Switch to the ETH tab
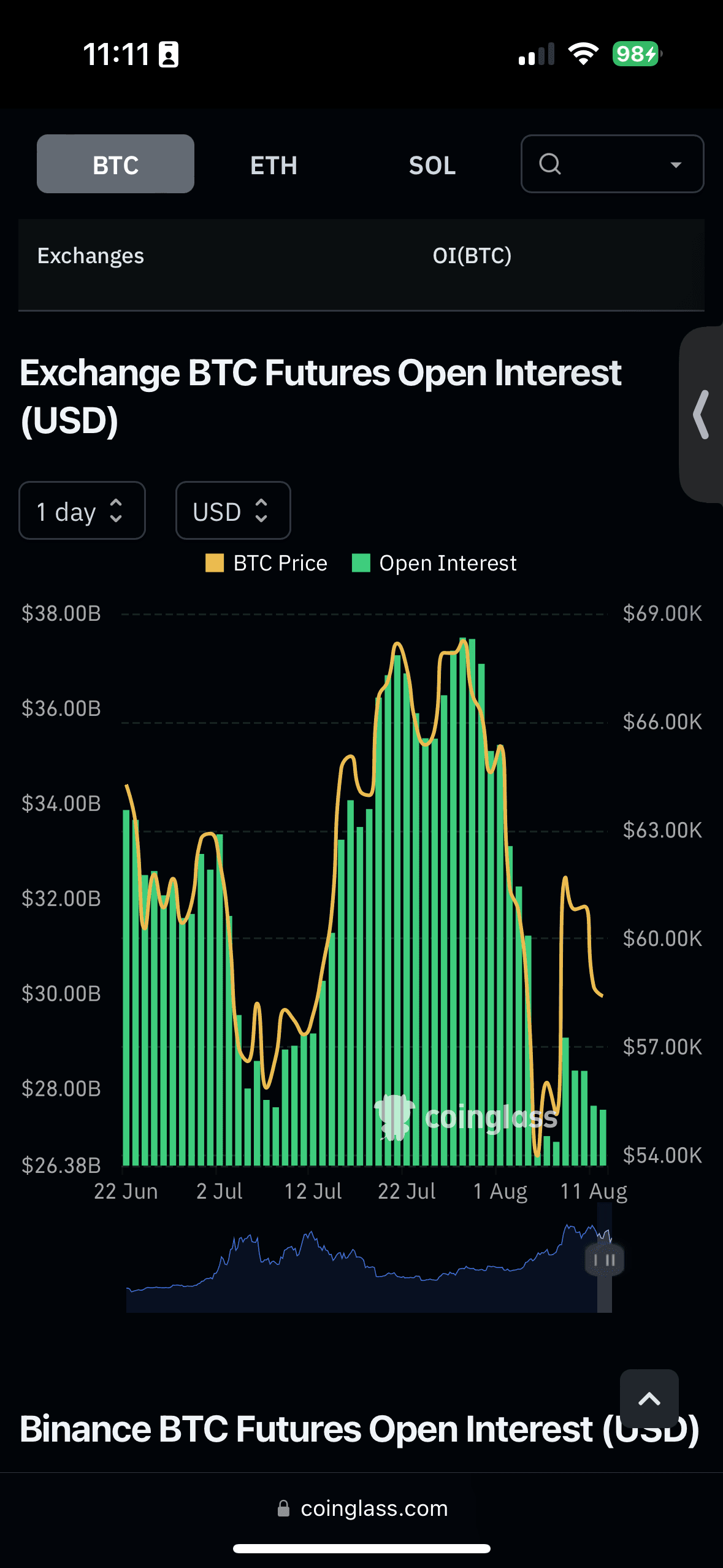 [x=274, y=166]
